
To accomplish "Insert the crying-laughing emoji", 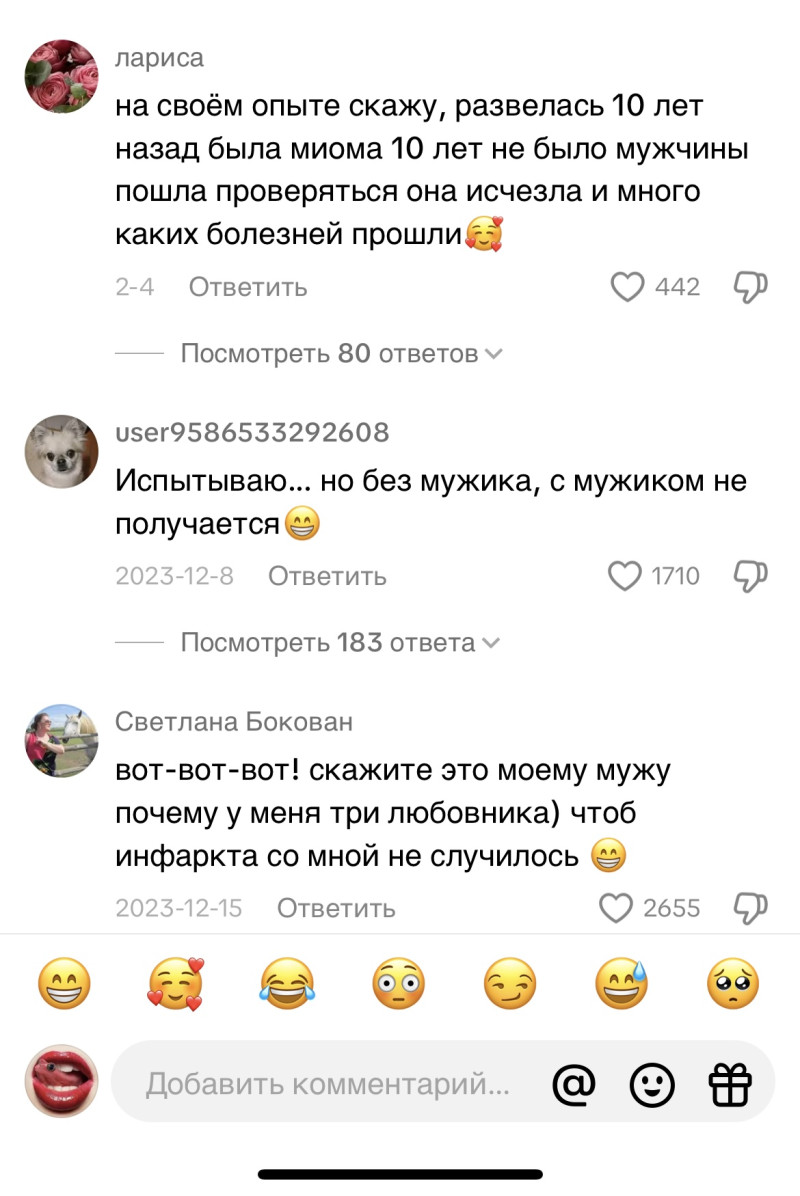I will coord(286,985).
